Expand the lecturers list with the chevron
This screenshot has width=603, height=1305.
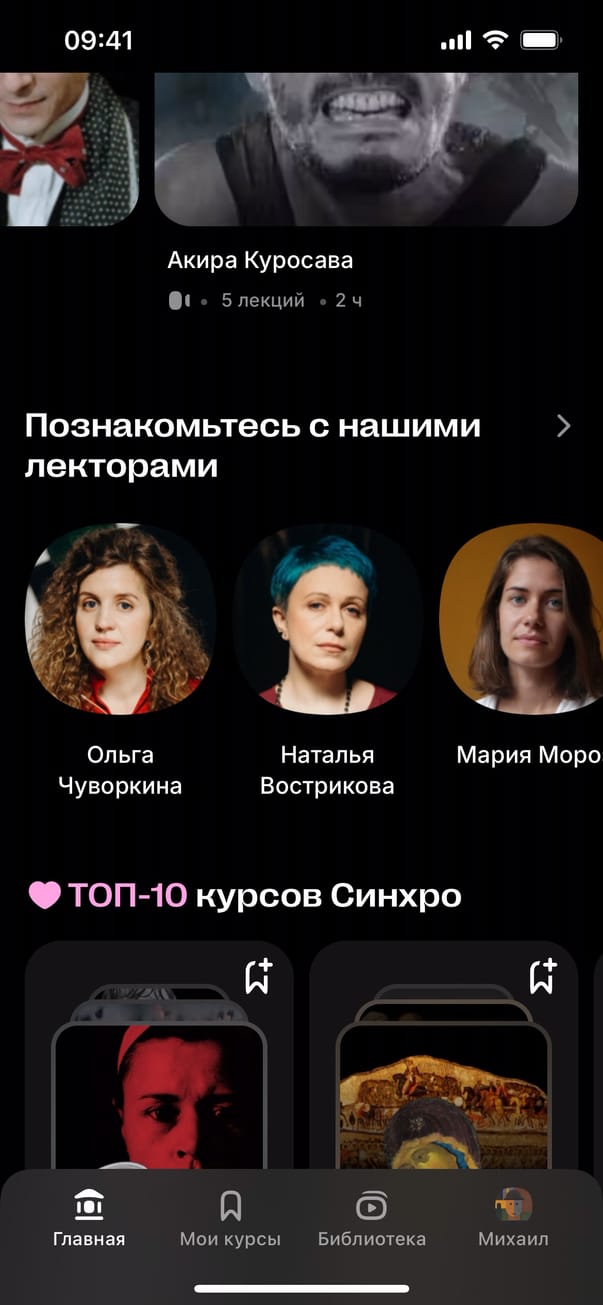tap(564, 427)
